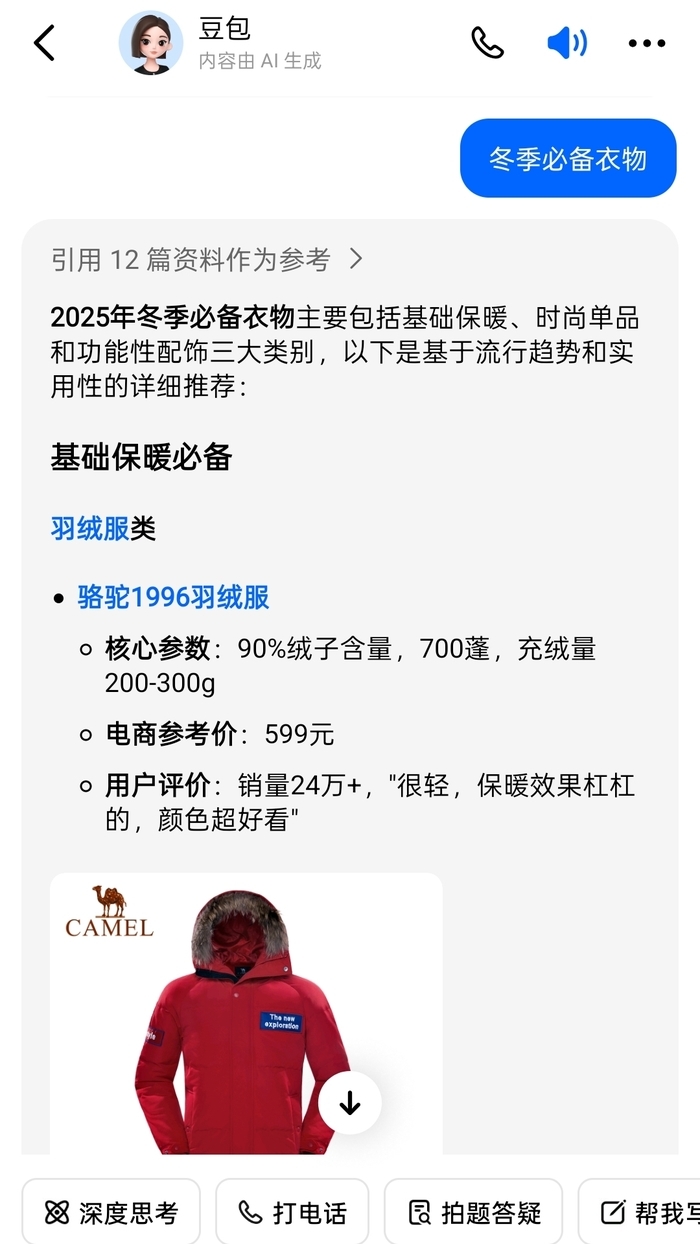
Task: Open 豆包's profile avatar
Action: (x=151, y=43)
